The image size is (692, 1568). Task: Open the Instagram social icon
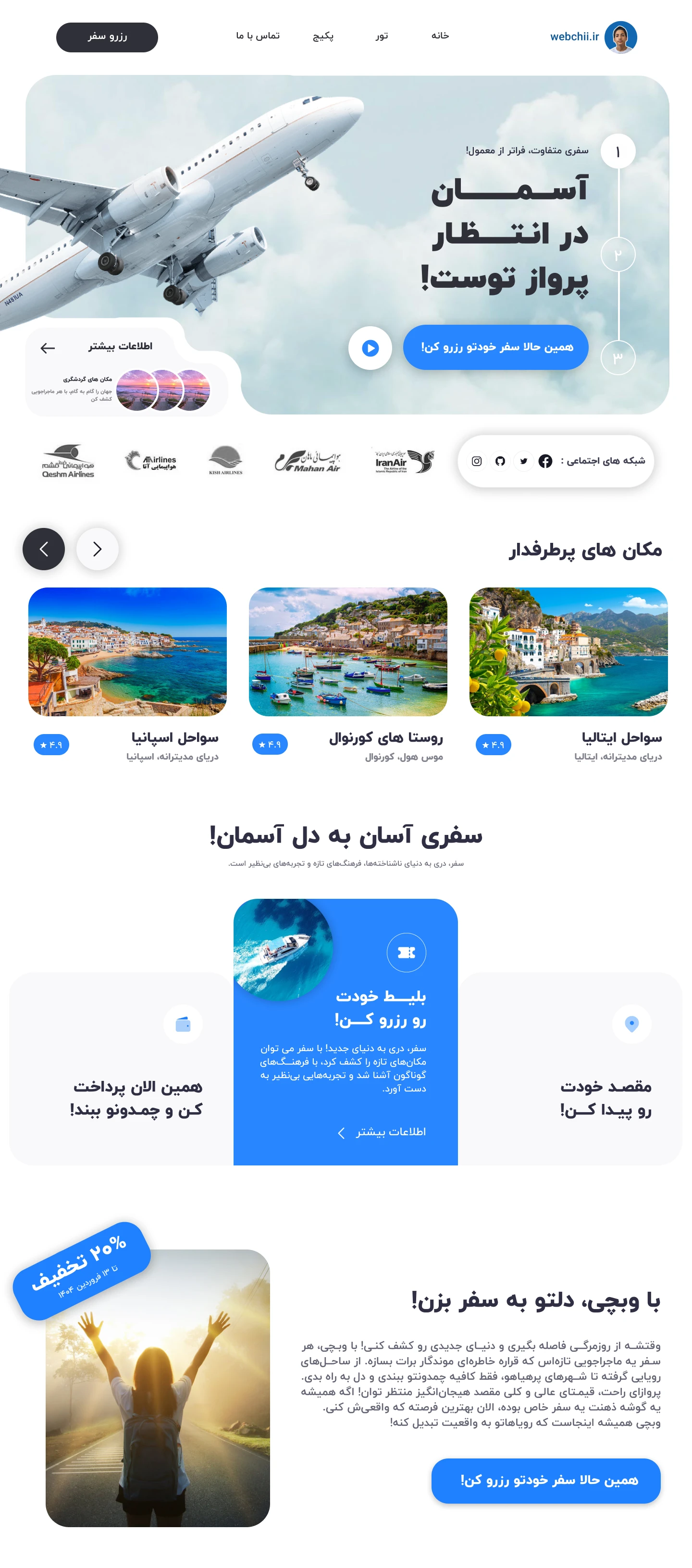coord(476,461)
